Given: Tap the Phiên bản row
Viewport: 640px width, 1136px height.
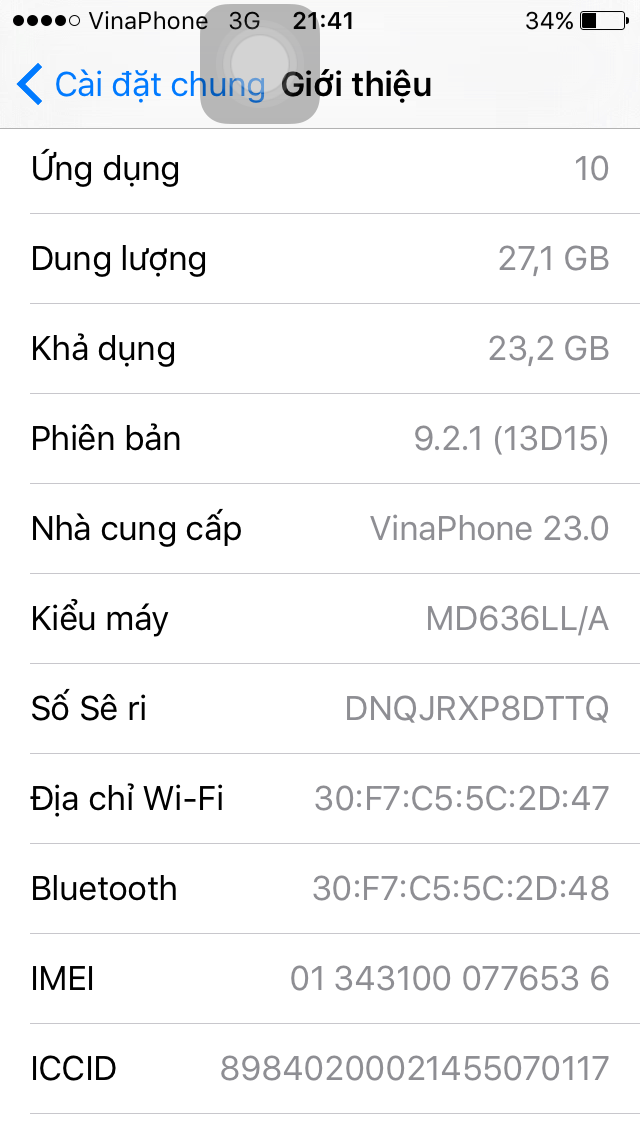Looking at the screenshot, I should coord(320,439).
